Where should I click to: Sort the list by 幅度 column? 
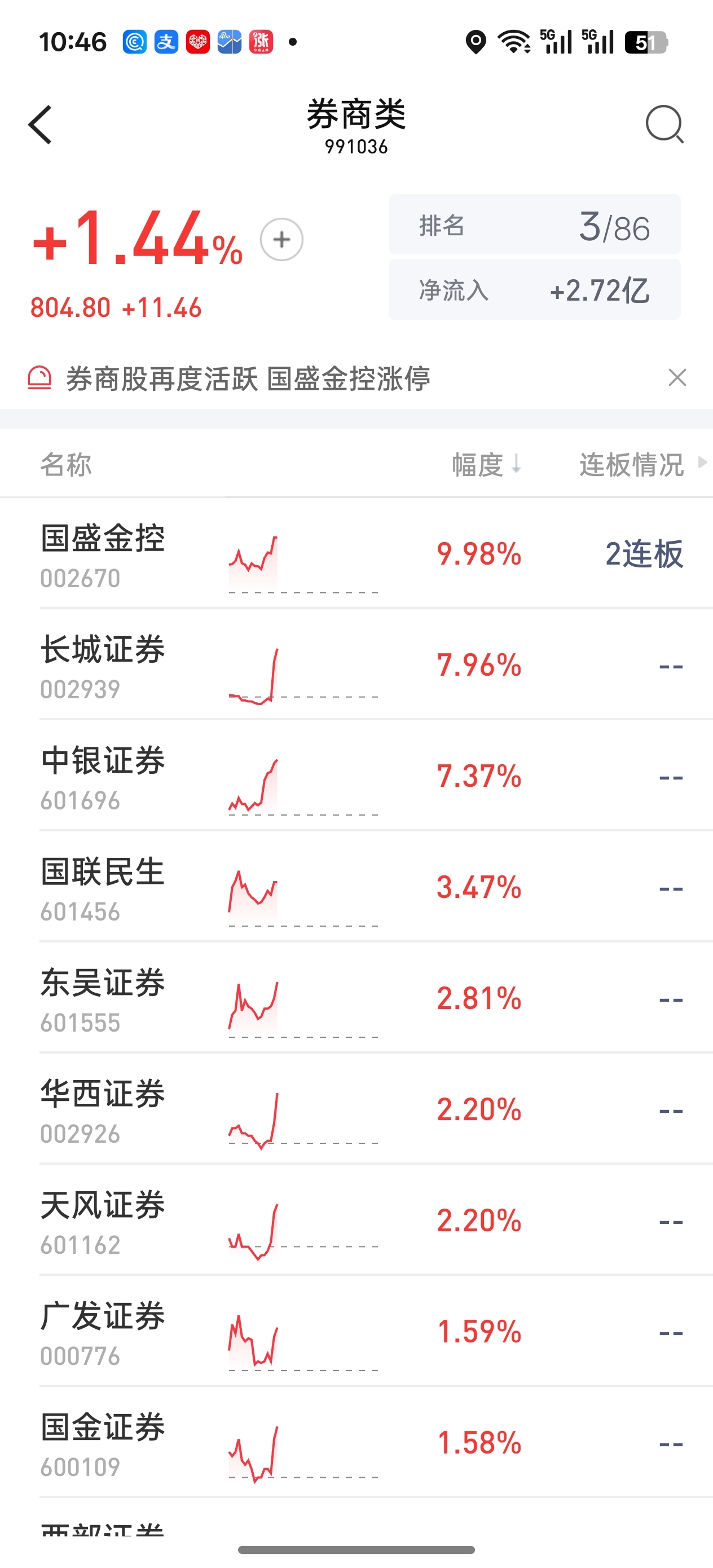click(486, 464)
